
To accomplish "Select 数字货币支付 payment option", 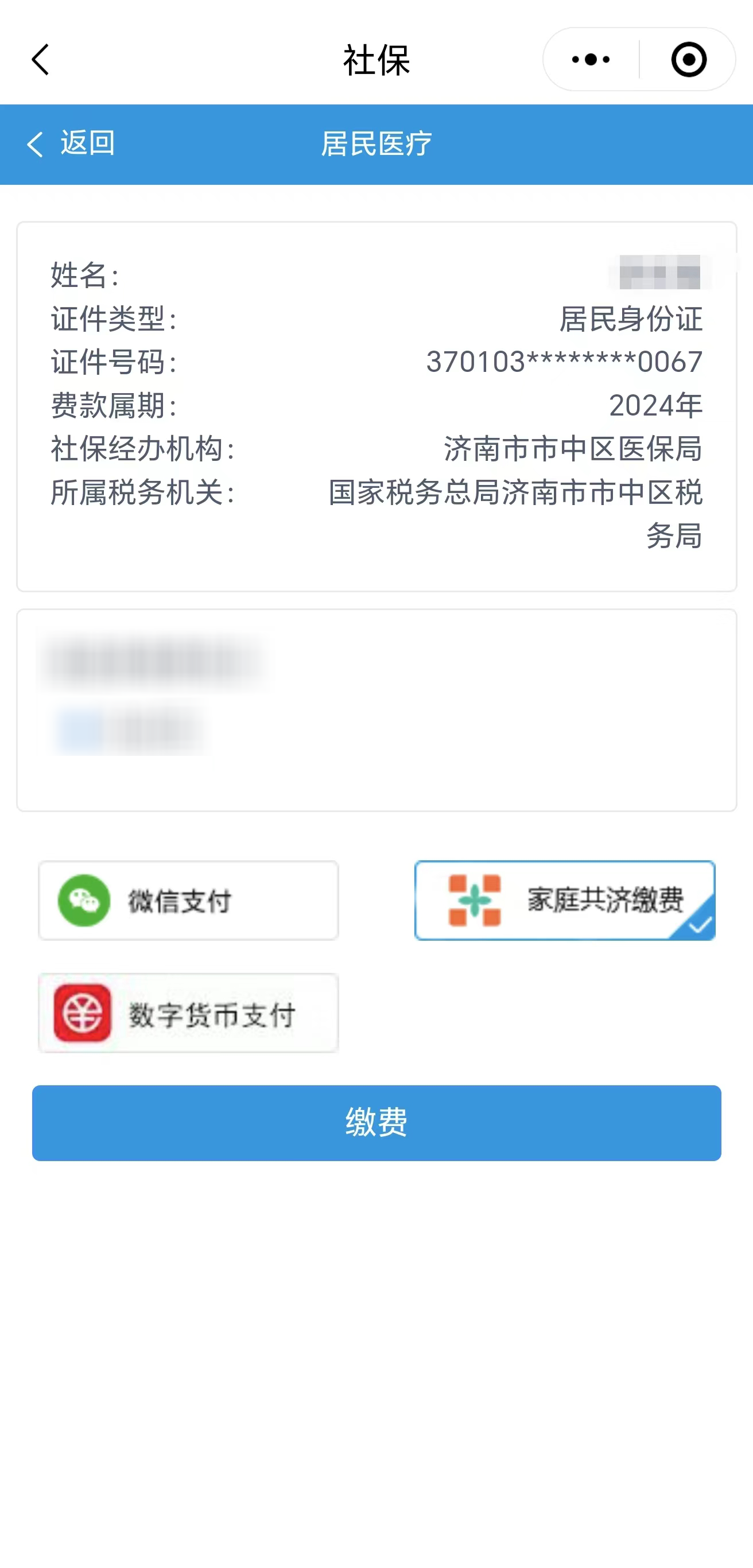I will pyautogui.click(x=188, y=1013).
